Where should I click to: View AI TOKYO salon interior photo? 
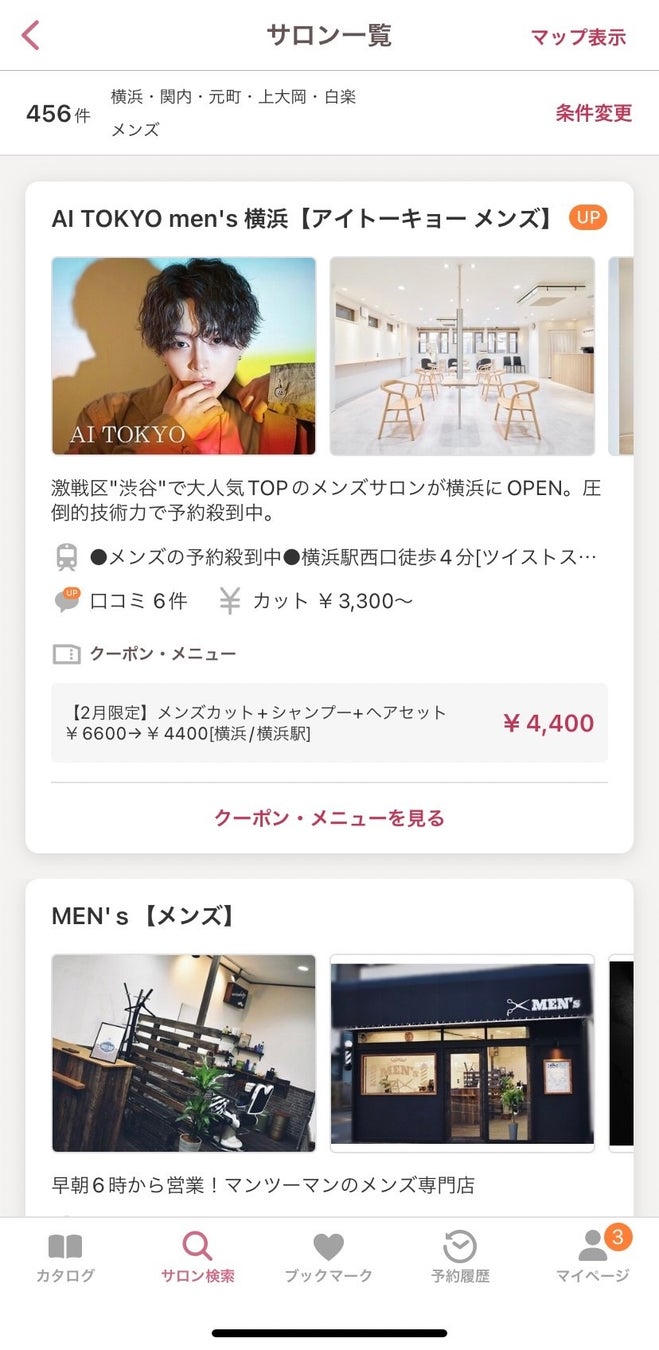point(462,356)
